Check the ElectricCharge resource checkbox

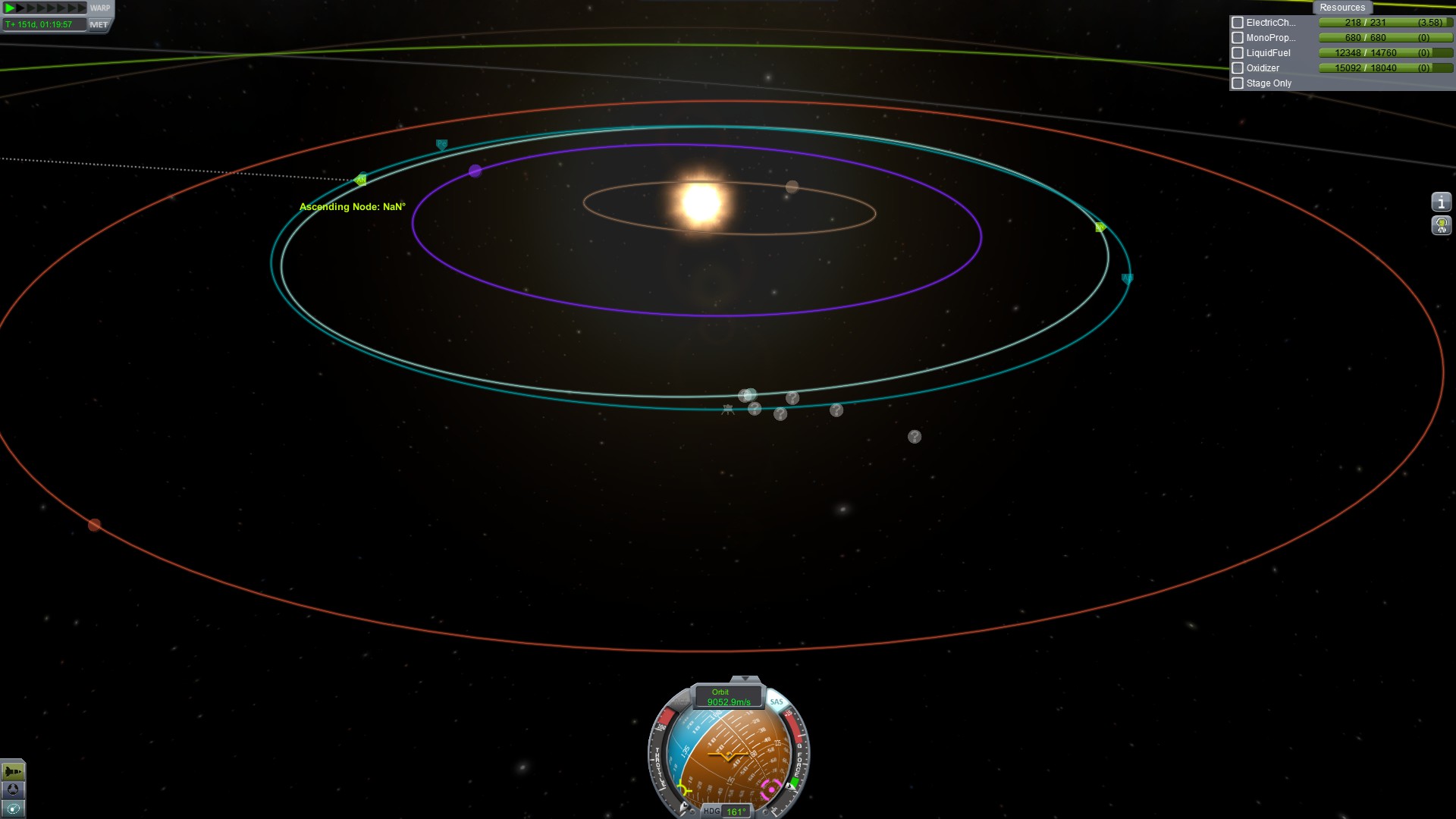coord(1238,23)
